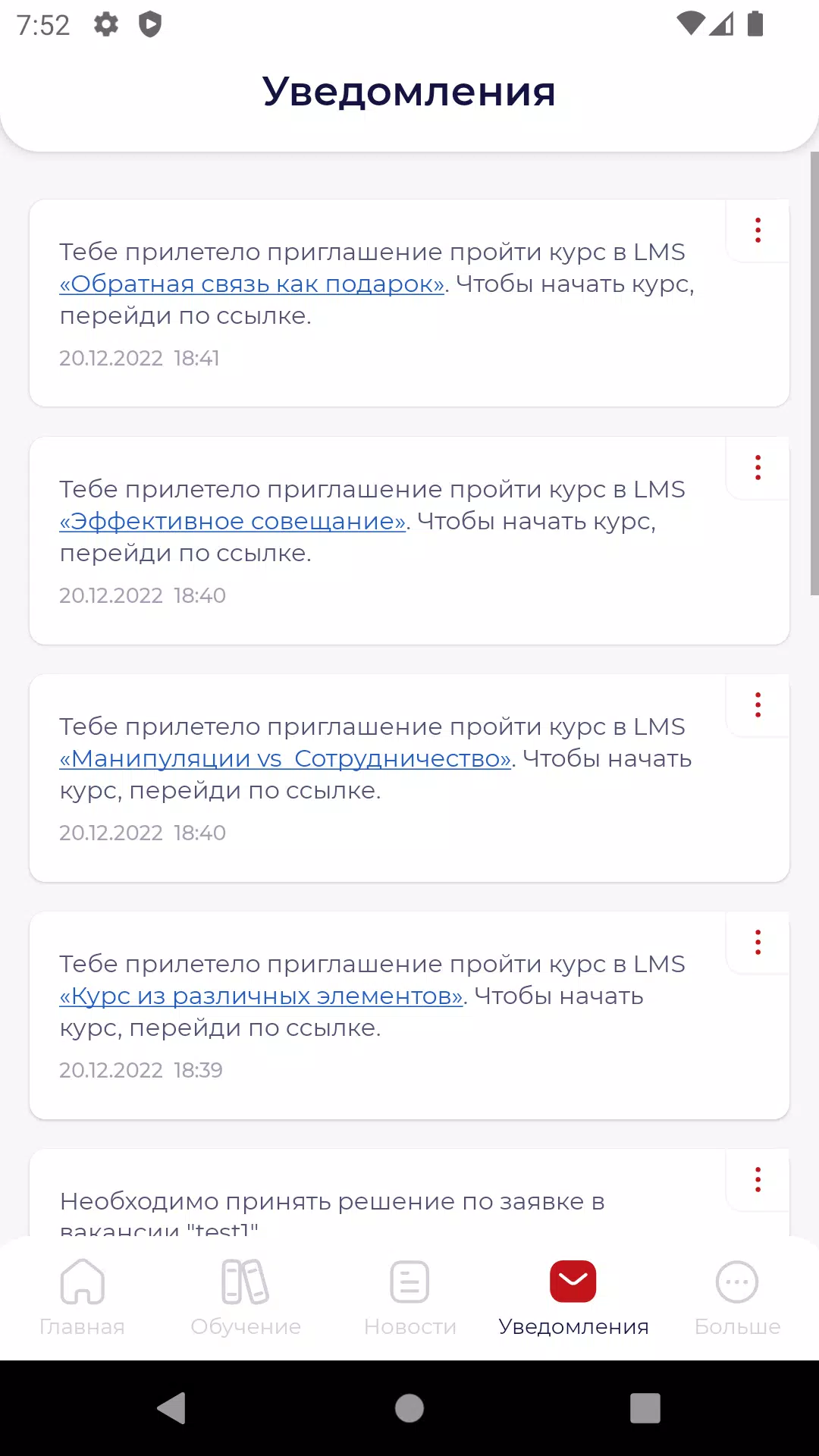Open options menu for «Эффективное совещание» notification
Screen dimensions: 819x1456
[758, 468]
